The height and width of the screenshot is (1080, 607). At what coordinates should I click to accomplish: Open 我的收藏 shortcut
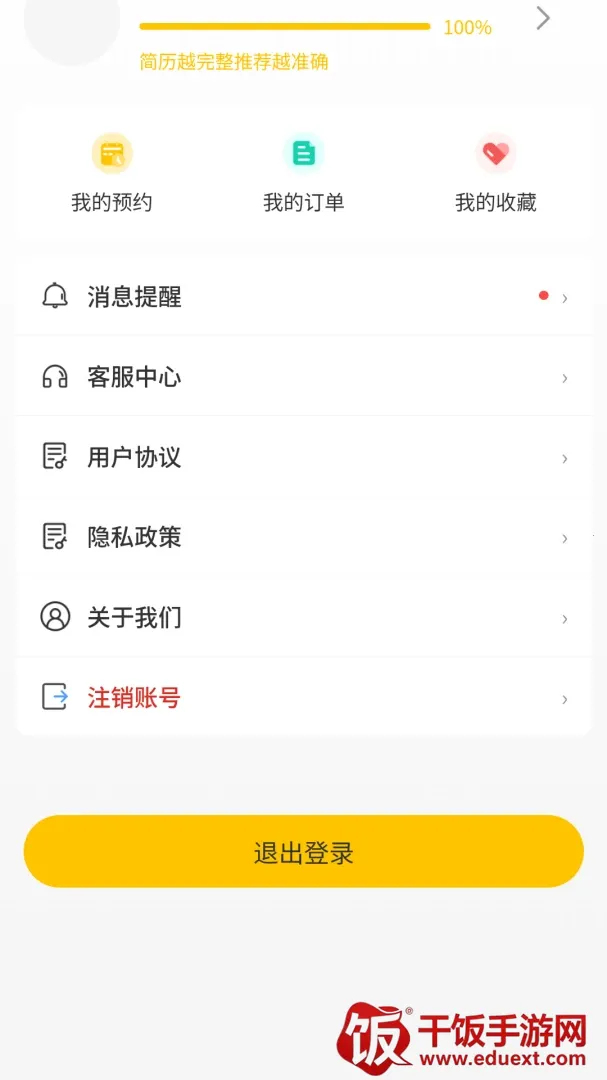[x=495, y=174]
